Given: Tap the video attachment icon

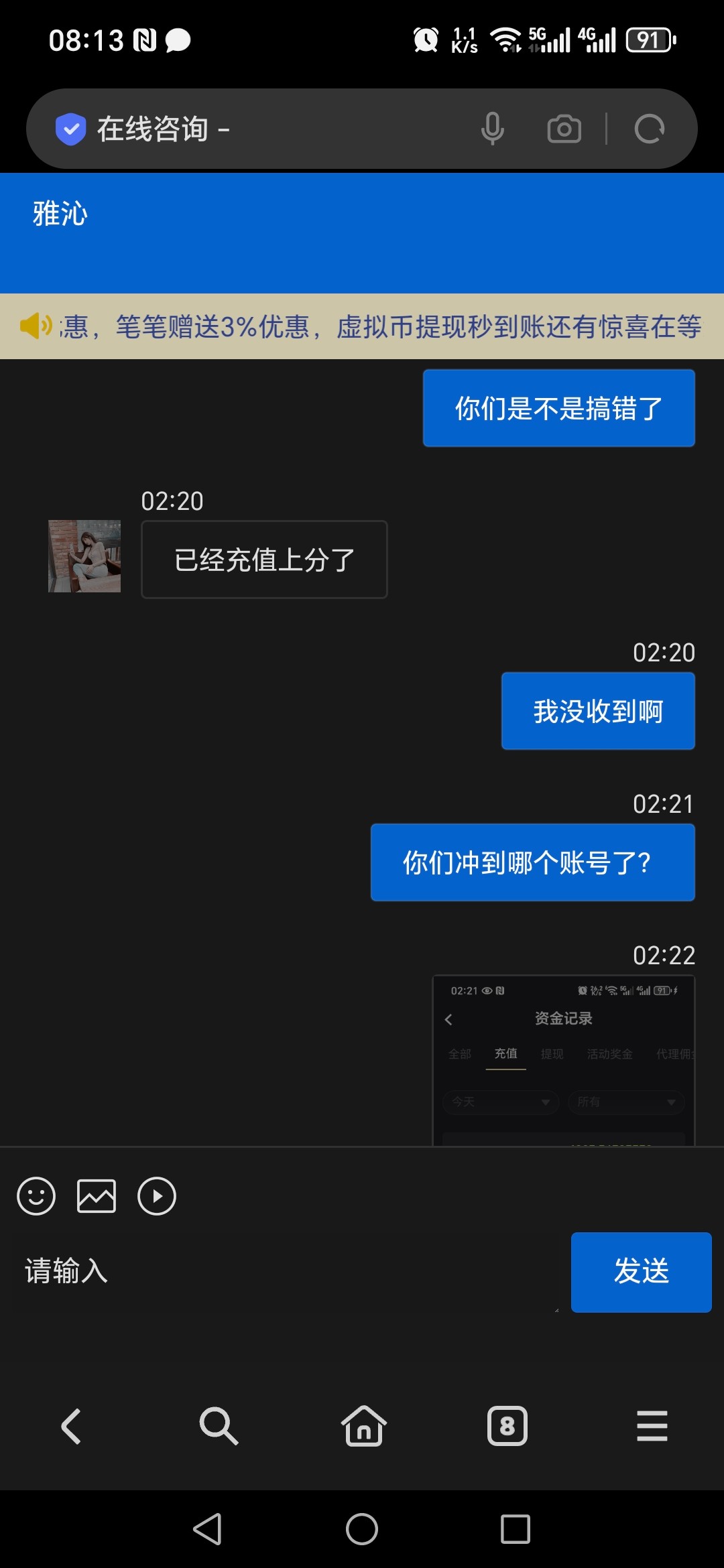Looking at the screenshot, I should (x=157, y=1196).
